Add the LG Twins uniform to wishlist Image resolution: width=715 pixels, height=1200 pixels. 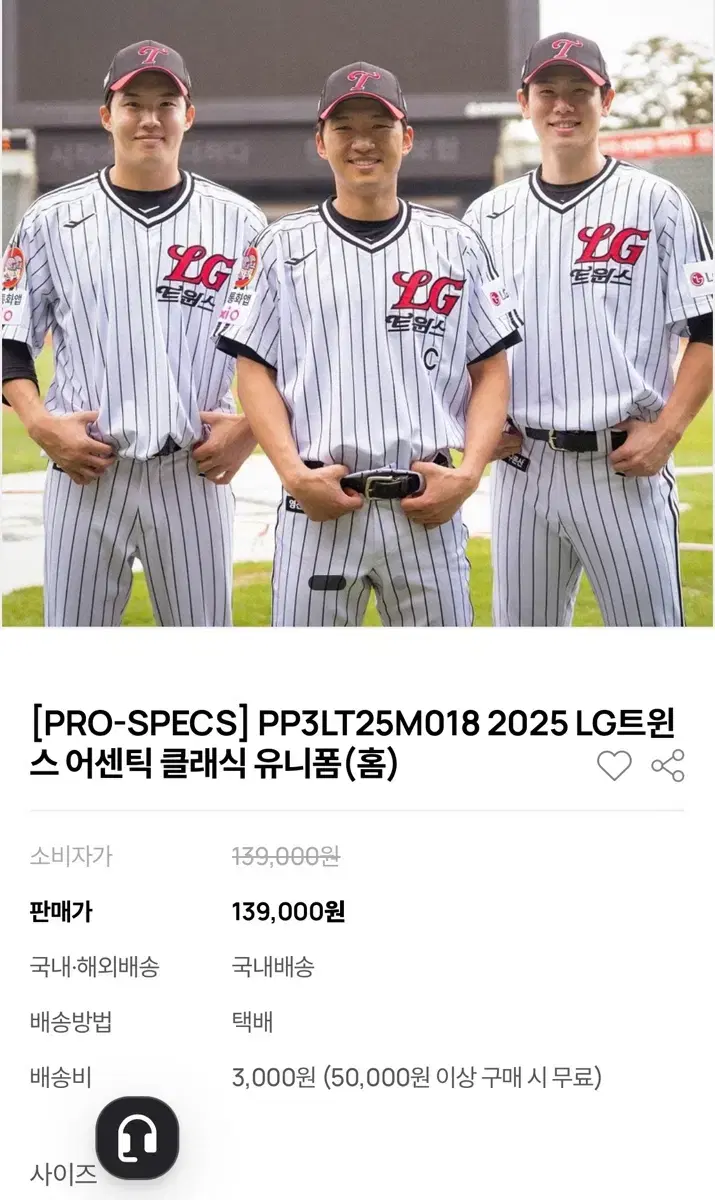[x=614, y=766]
